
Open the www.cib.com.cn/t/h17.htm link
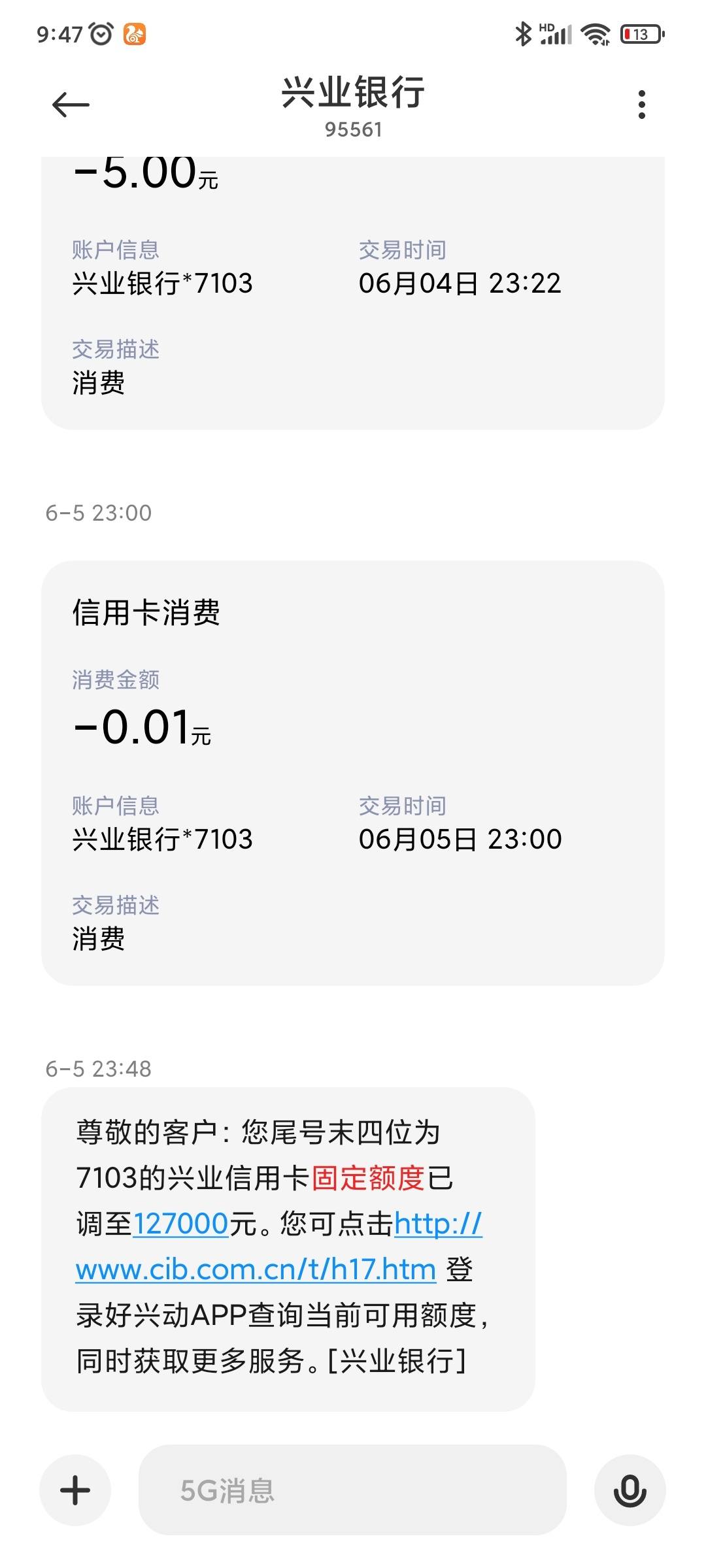[256, 1269]
